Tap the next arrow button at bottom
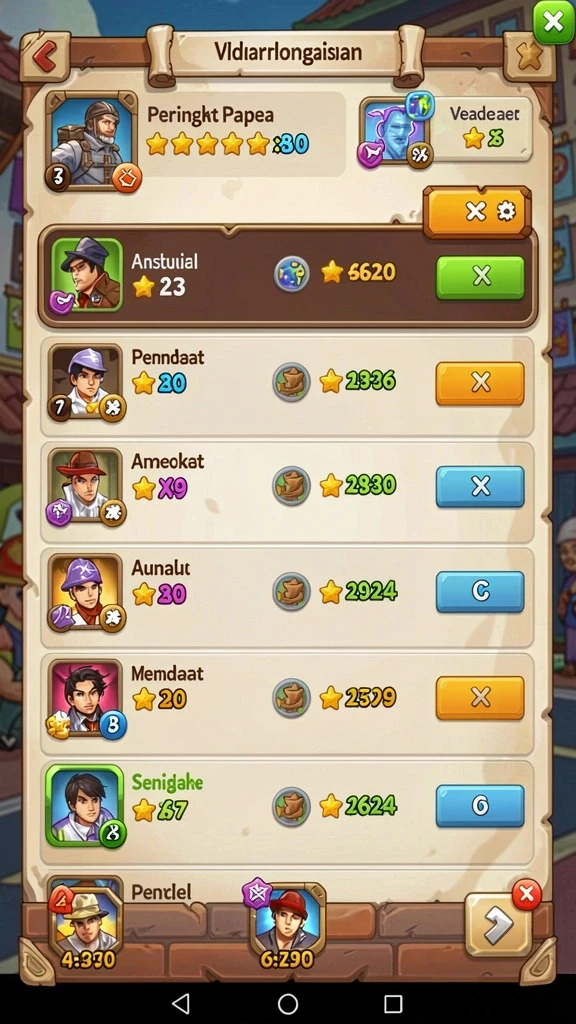The image size is (576, 1024). coord(498,926)
